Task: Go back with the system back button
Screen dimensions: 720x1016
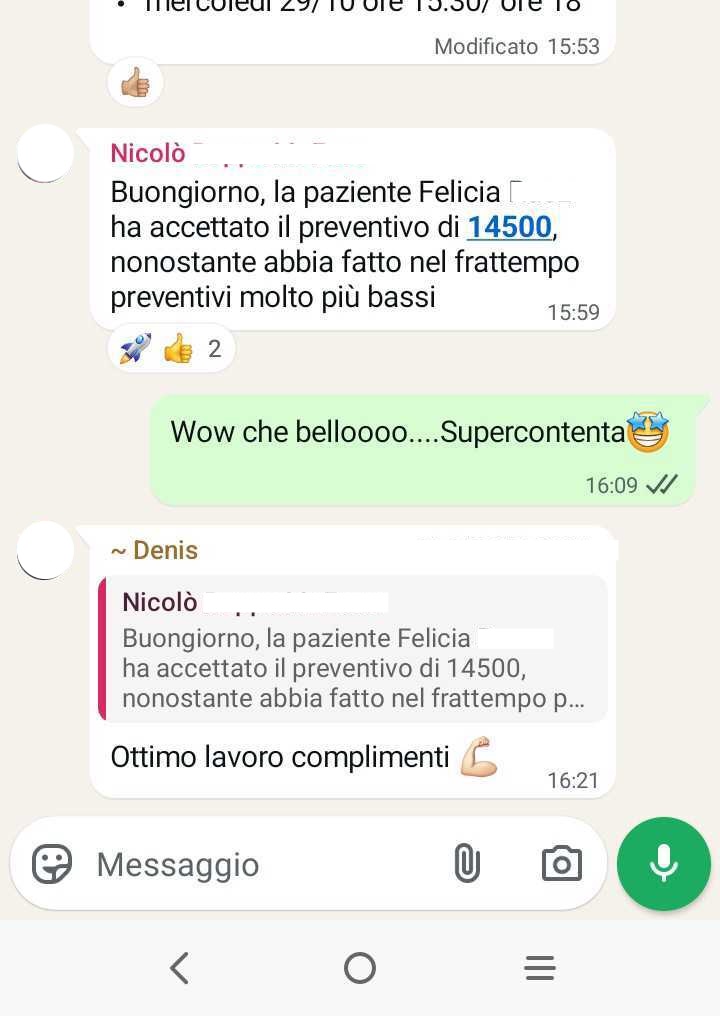Action: pos(180,968)
